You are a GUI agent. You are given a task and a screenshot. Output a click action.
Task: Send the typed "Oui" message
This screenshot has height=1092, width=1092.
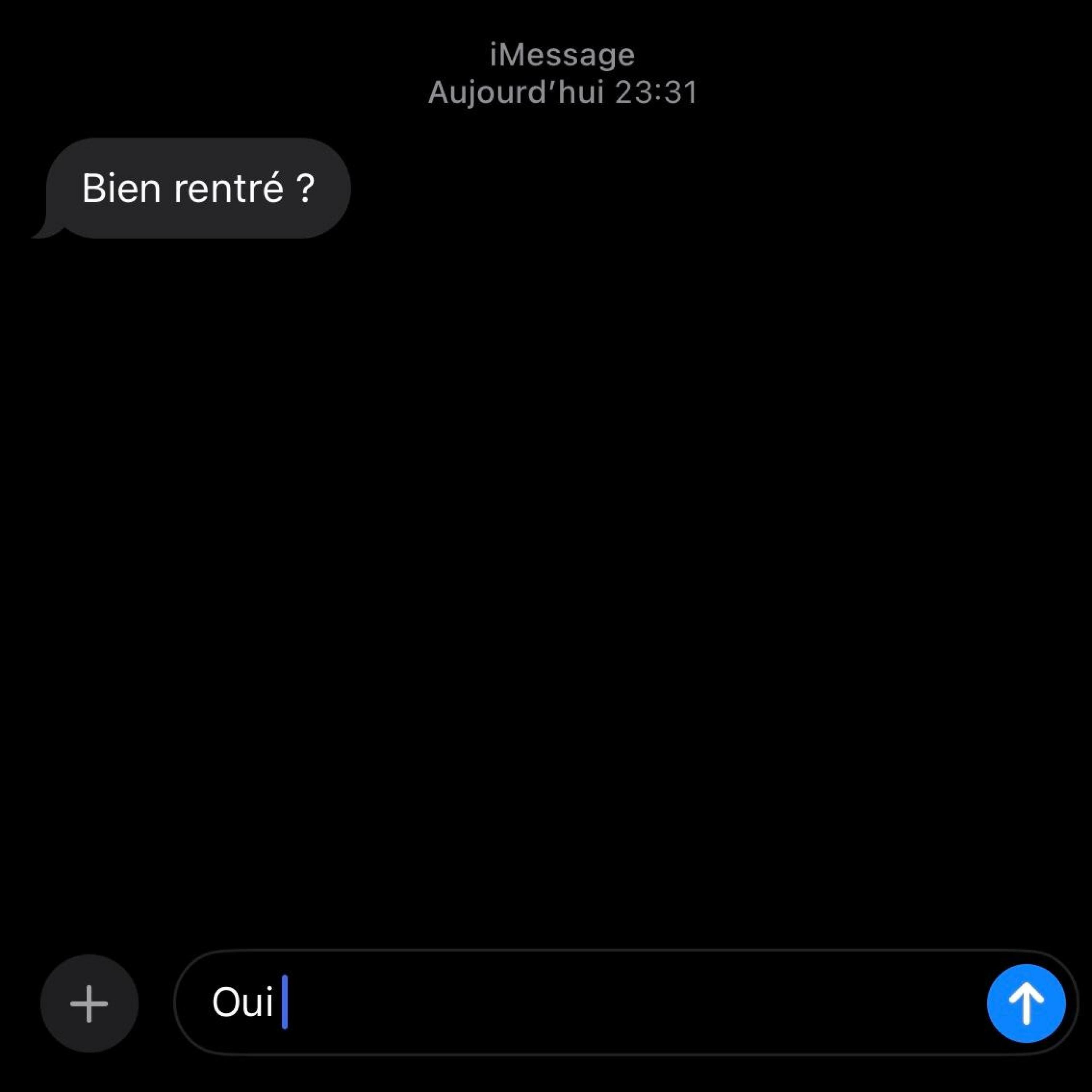[x=1026, y=1003]
